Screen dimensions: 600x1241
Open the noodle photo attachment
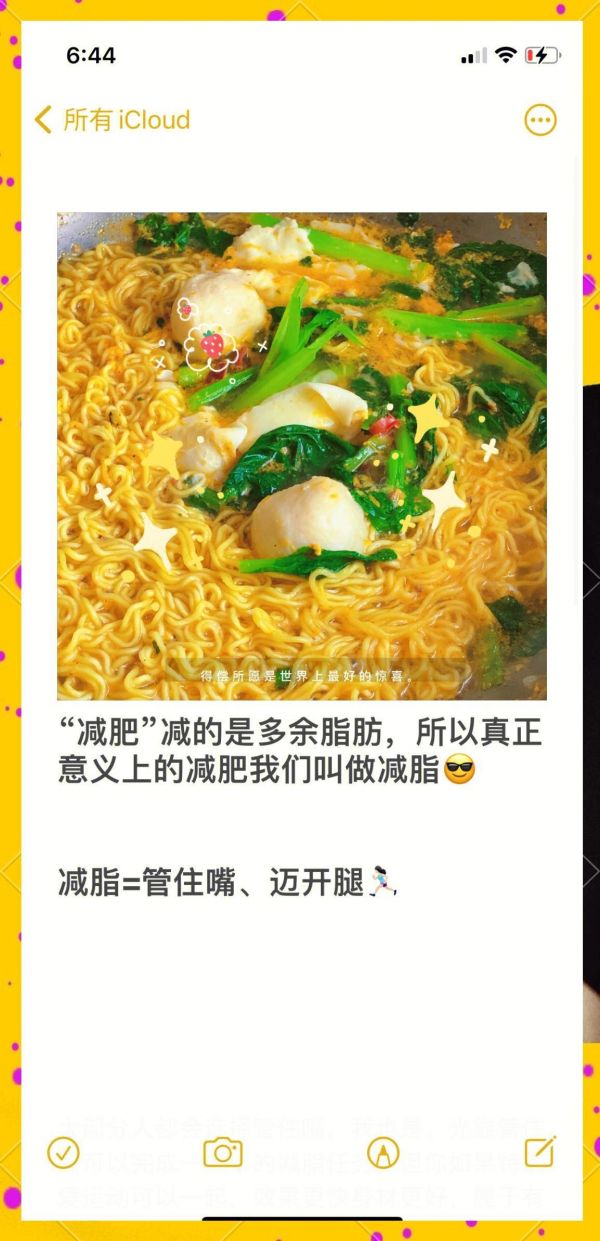pyautogui.click(x=301, y=456)
